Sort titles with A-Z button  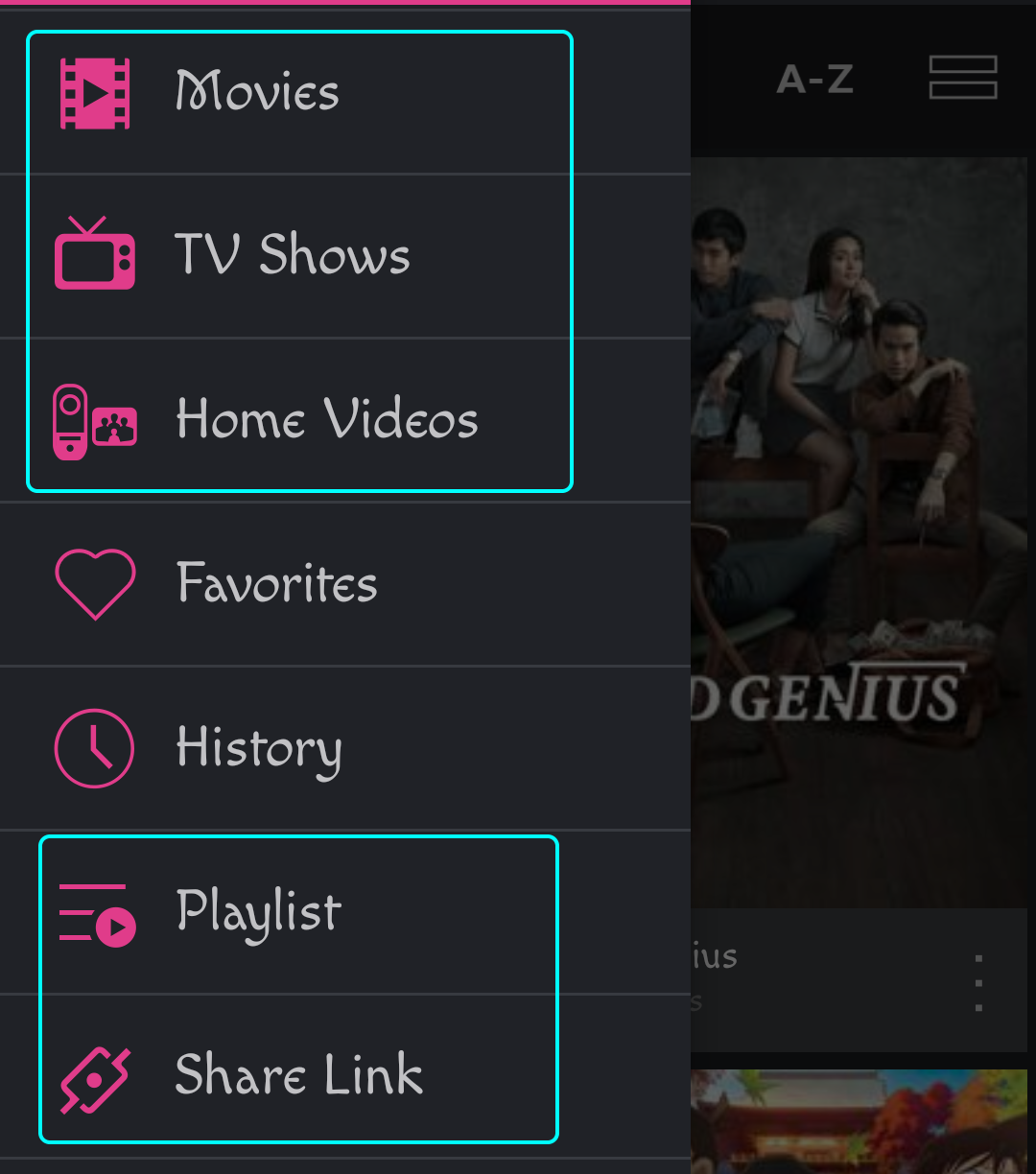coord(814,80)
